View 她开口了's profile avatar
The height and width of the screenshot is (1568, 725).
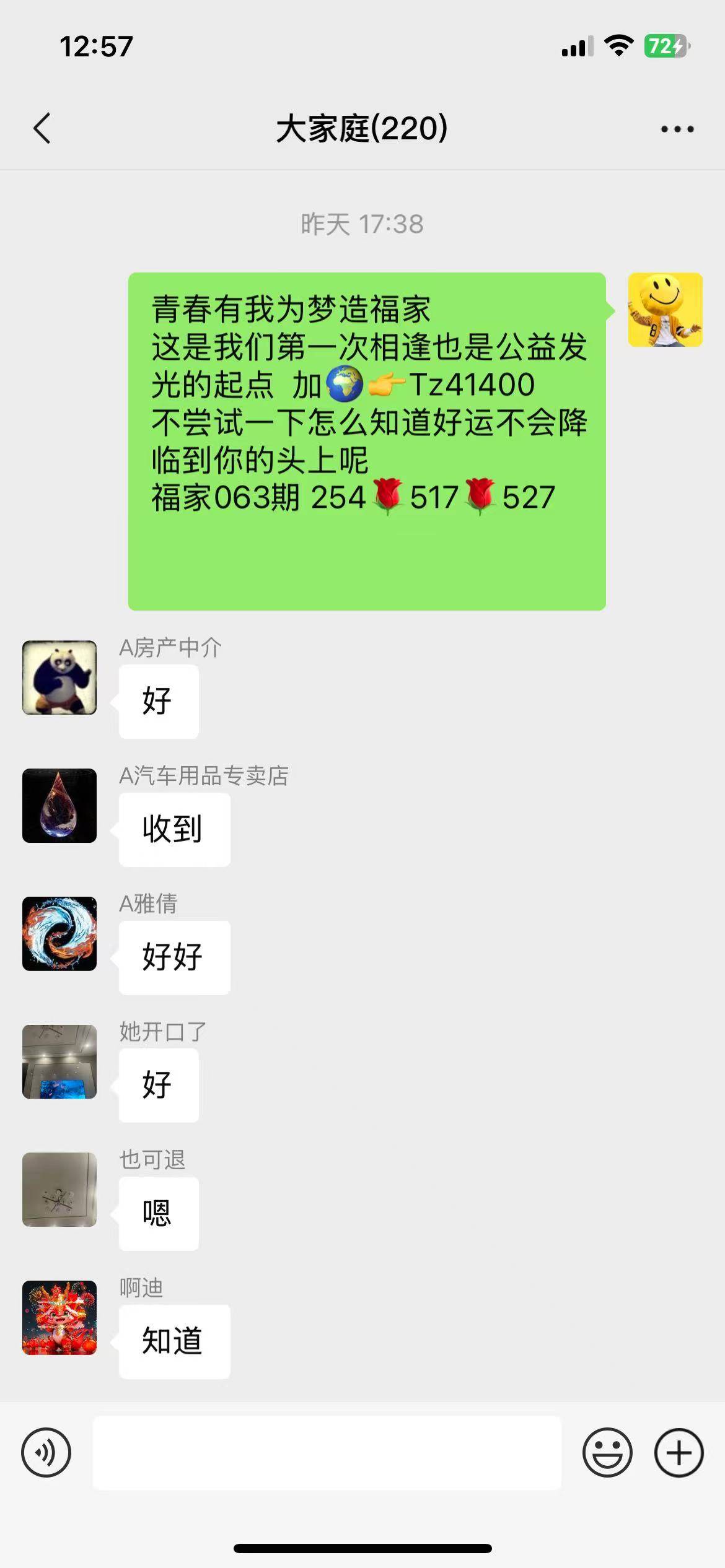tap(59, 1061)
